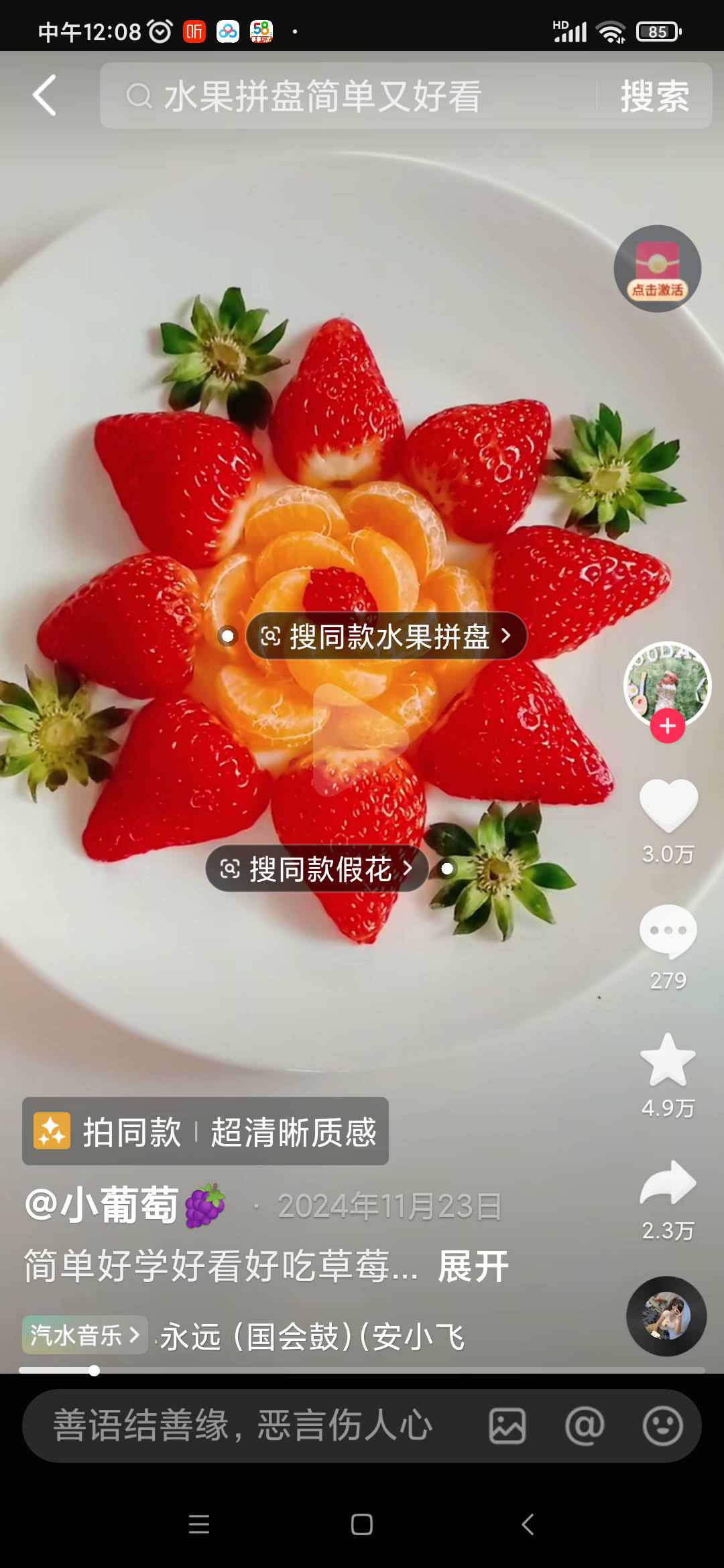The image size is (724, 1568).
Task: Share this video
Action: coord(668,1183)
